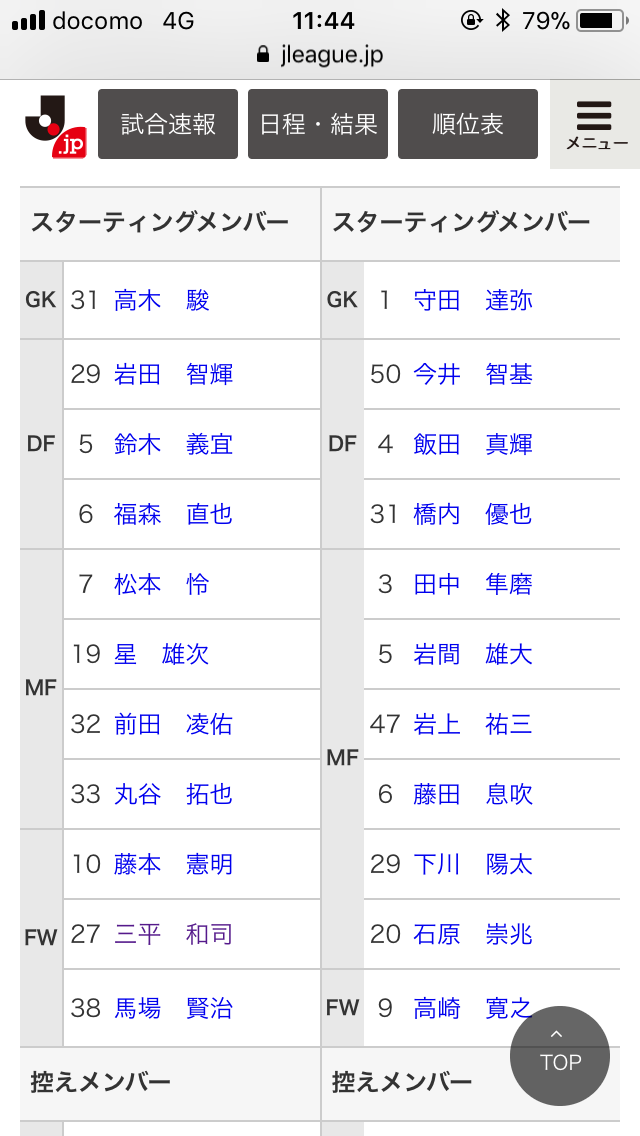
Task: Tap the visited link 三平 和司
Action: (x=174, y=934)
